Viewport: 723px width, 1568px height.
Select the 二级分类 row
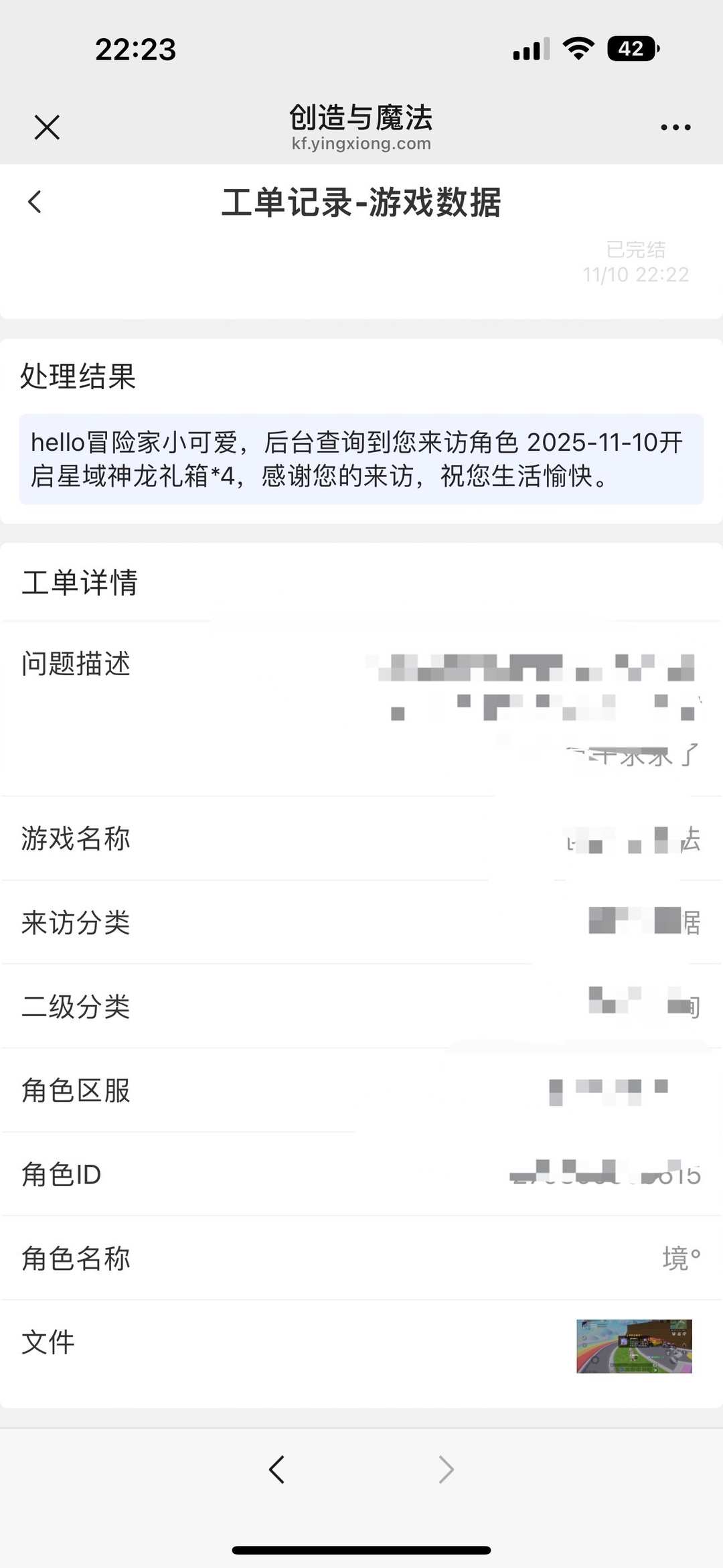pyautogui.click(x=361, y=1007)
